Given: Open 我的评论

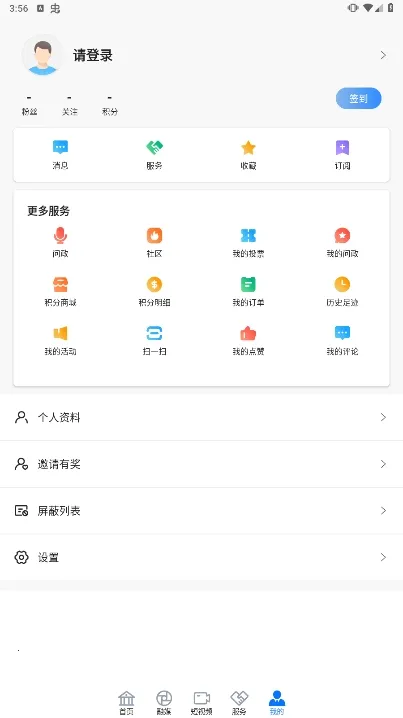Looking at the screenshot, I should 342,341.
